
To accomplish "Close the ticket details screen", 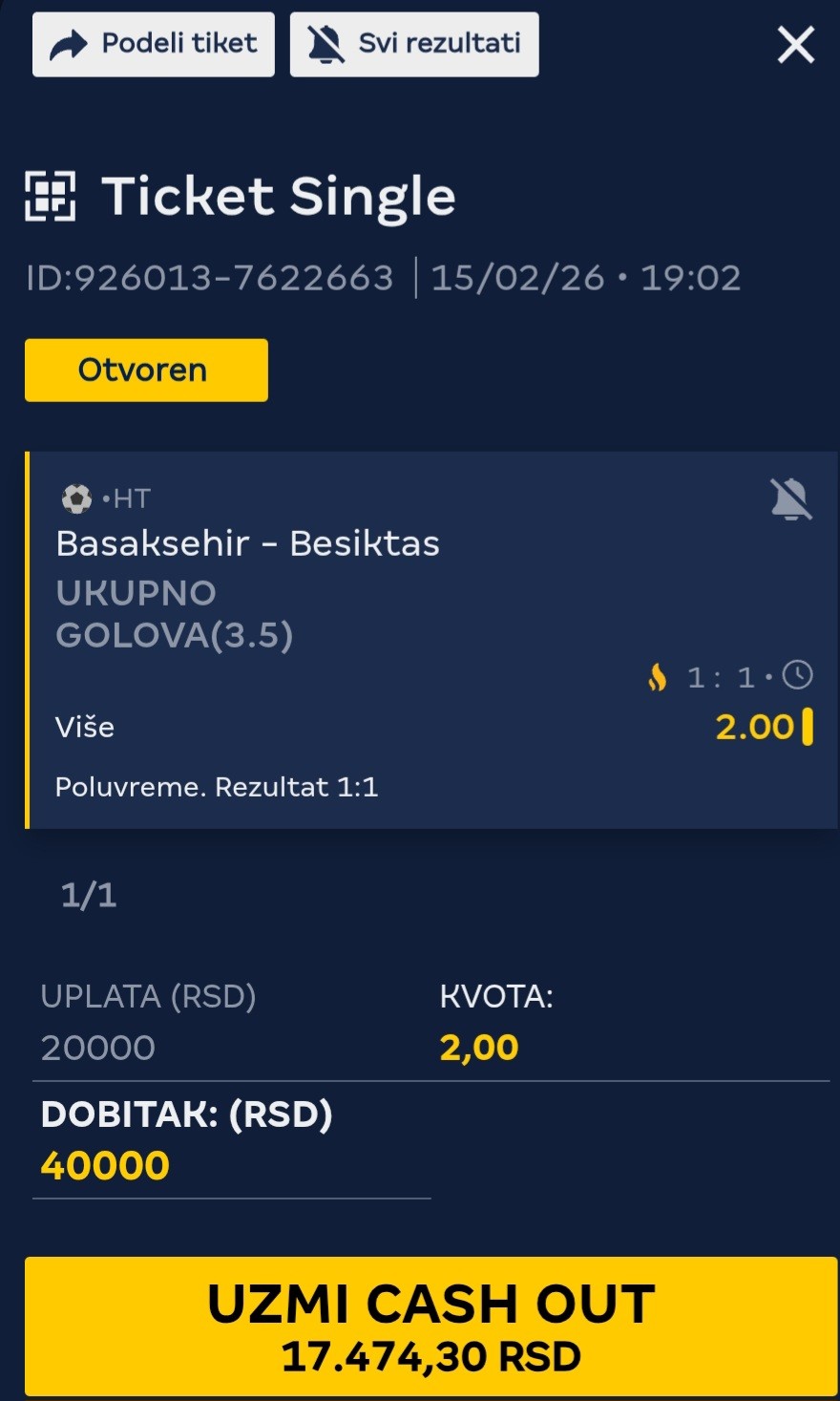I will click(795, 45).
